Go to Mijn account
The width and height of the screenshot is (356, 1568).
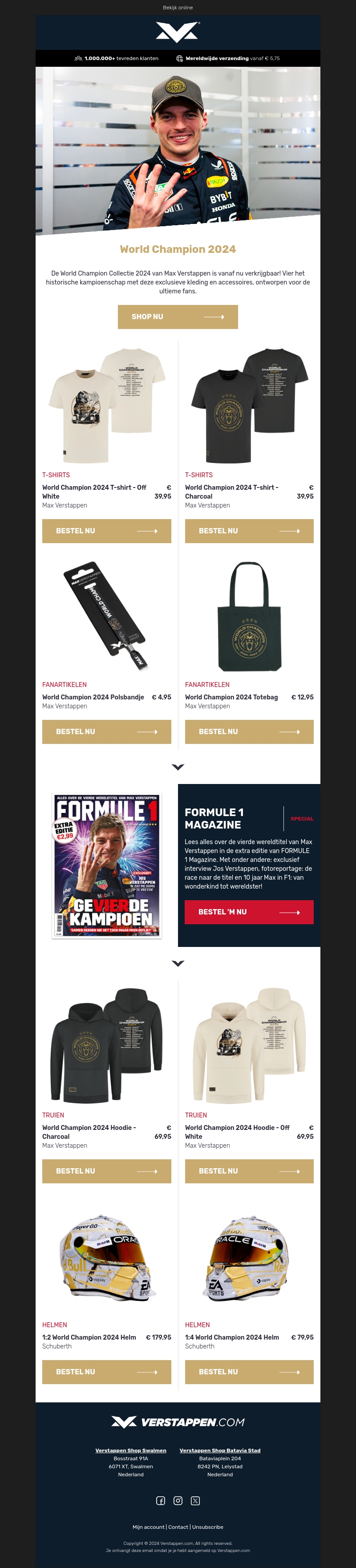click(x=149, y=1527)
